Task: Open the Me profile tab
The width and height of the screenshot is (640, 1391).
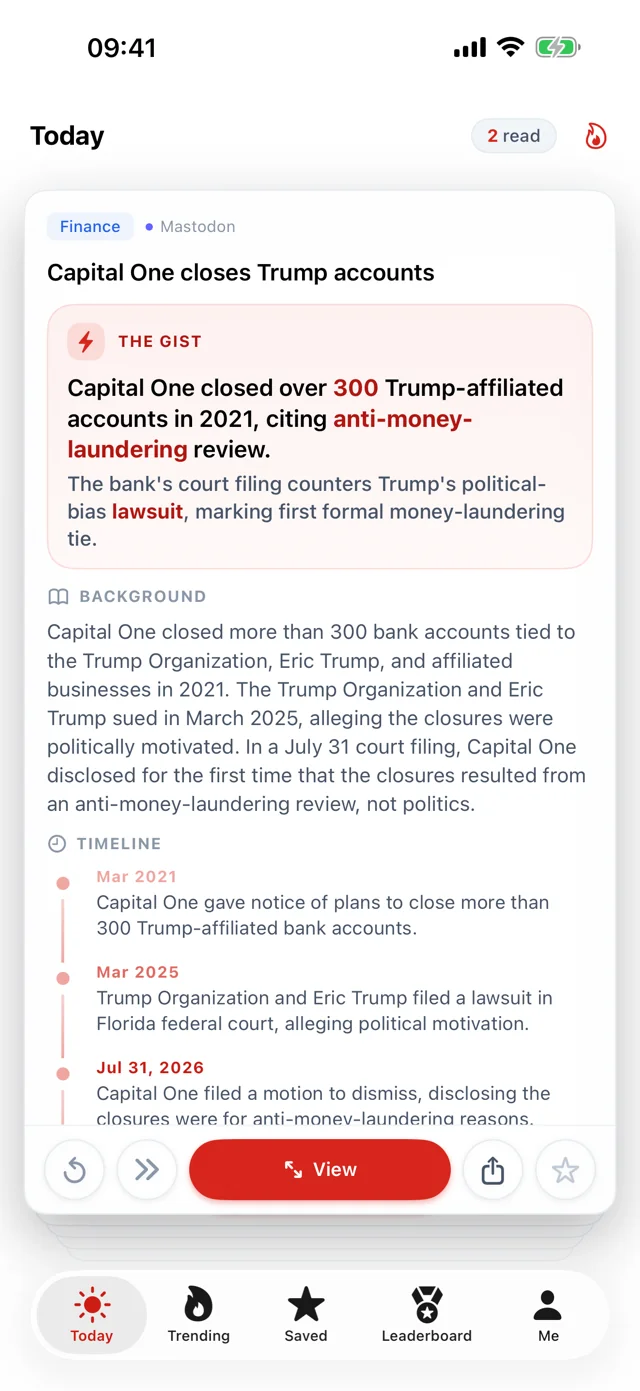Action: click(x=548, y=1315)
